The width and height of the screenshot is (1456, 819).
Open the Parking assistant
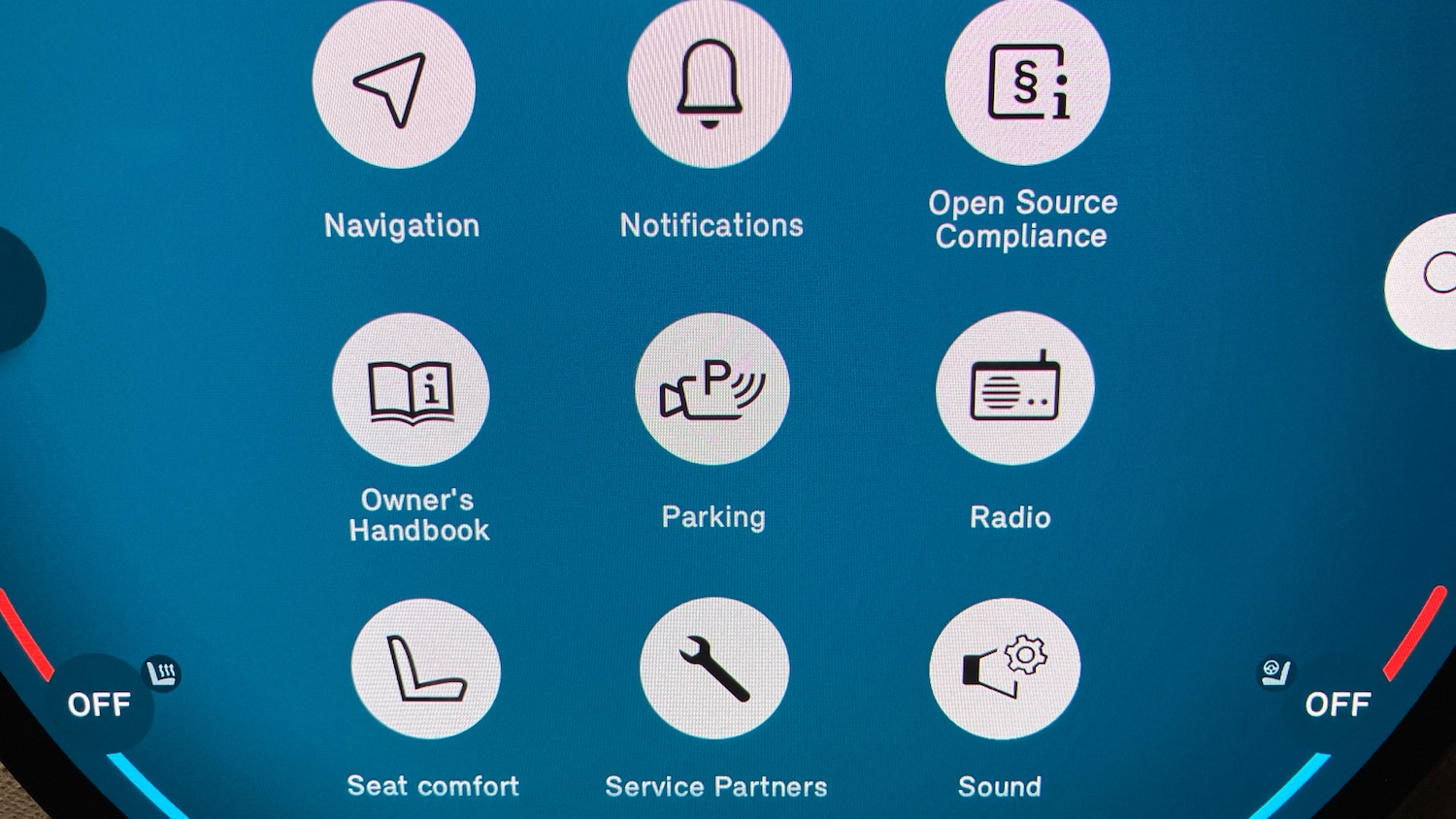click(712, 389)
